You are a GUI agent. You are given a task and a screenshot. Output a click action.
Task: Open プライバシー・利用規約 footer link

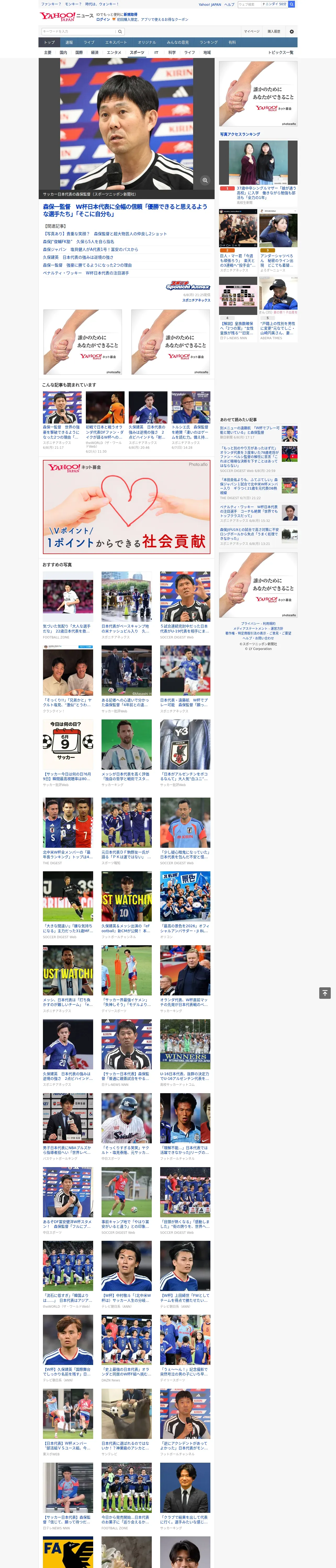tap(258, 624)
